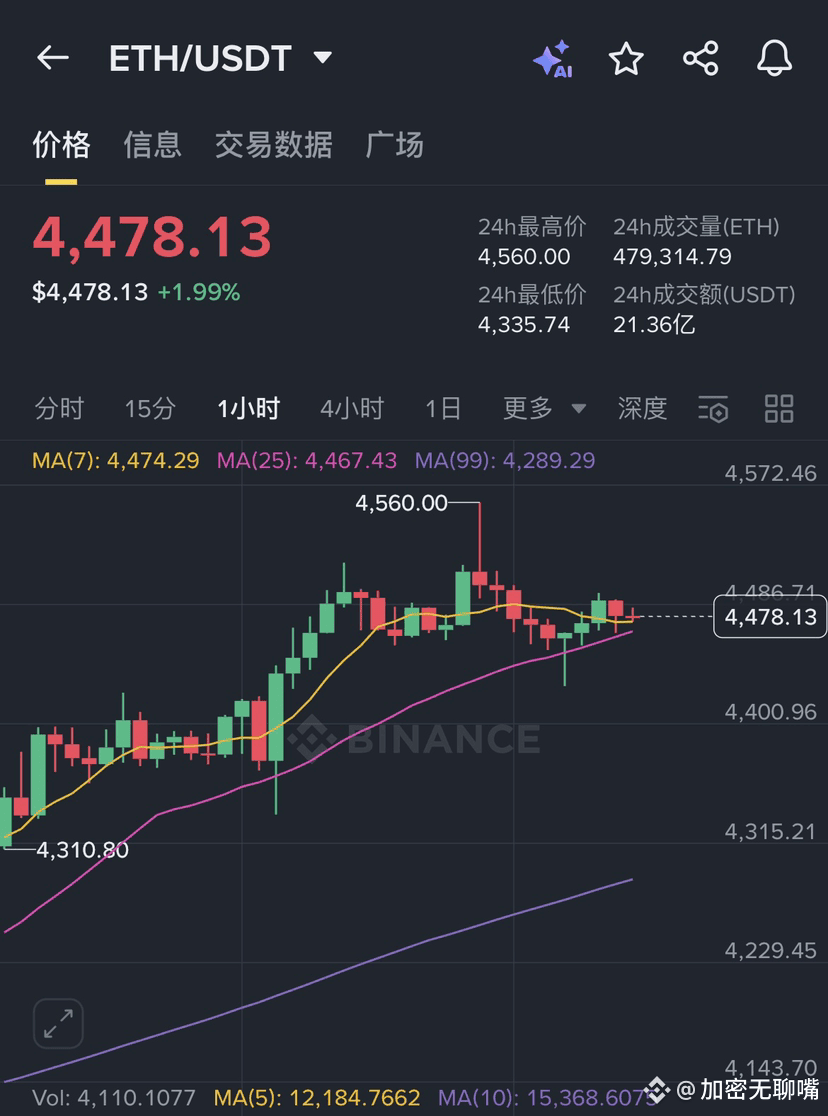Select the 15分 chart interval
This screenshot has width=828, height=1116.
pos(150,408)
